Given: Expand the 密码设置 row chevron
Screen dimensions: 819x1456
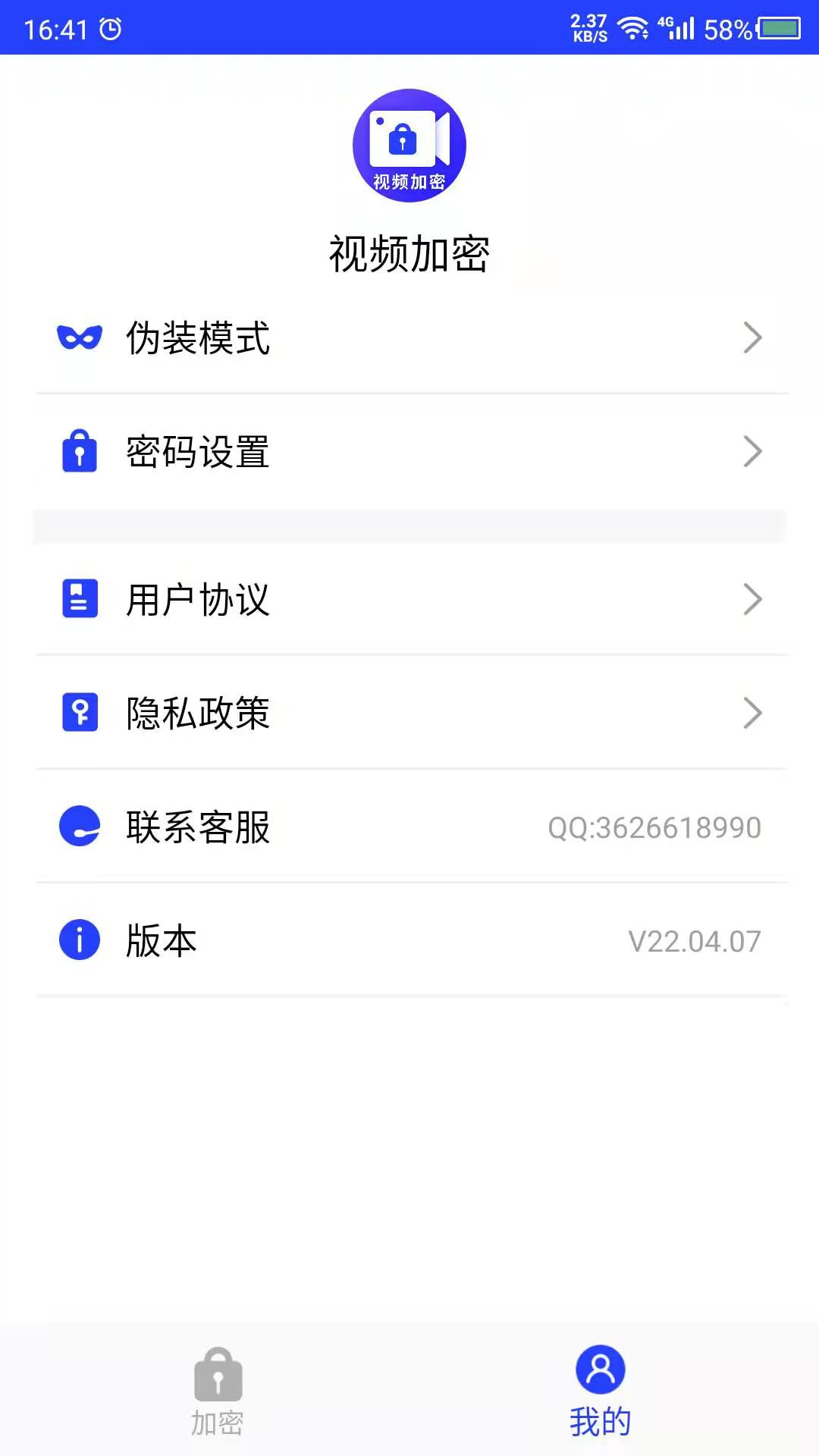Looking at the screenshot, I should 753,452.
